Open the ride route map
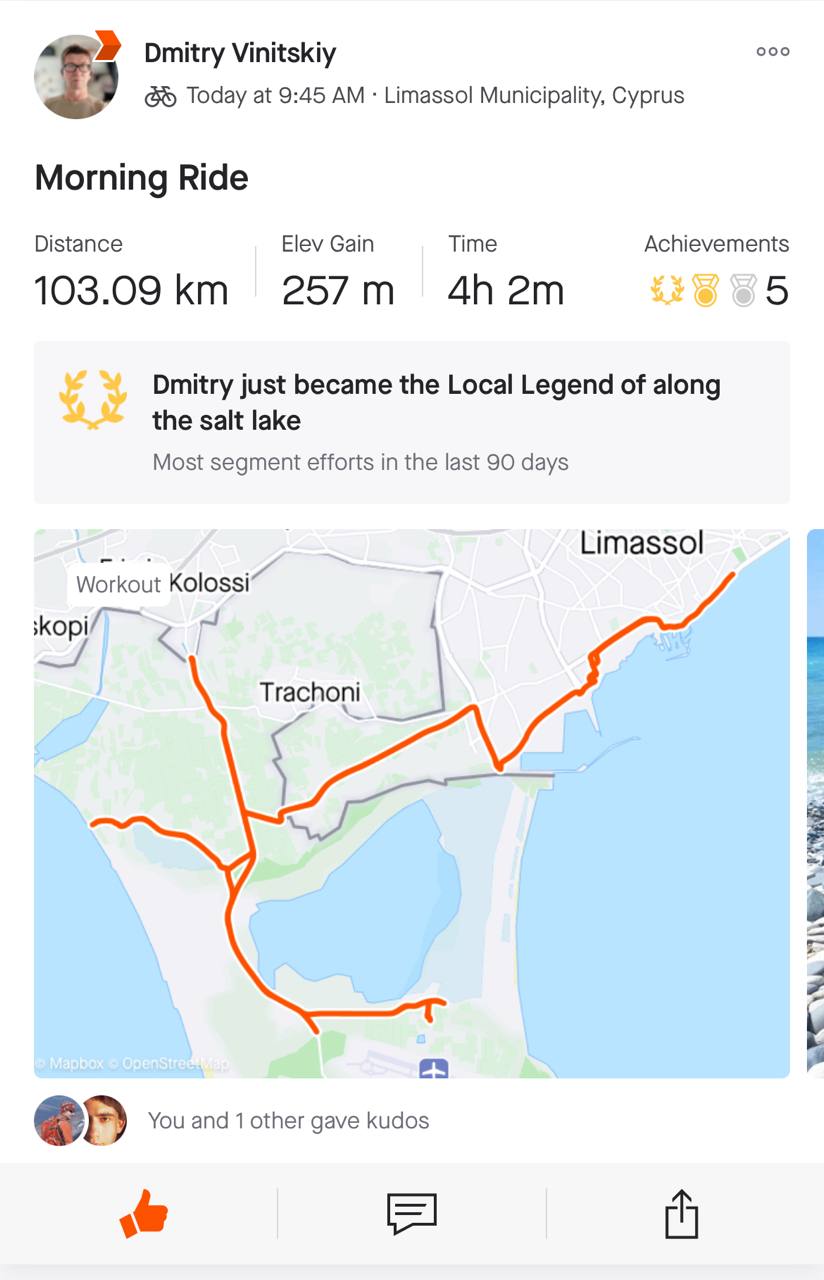 [x=411, y=803]
